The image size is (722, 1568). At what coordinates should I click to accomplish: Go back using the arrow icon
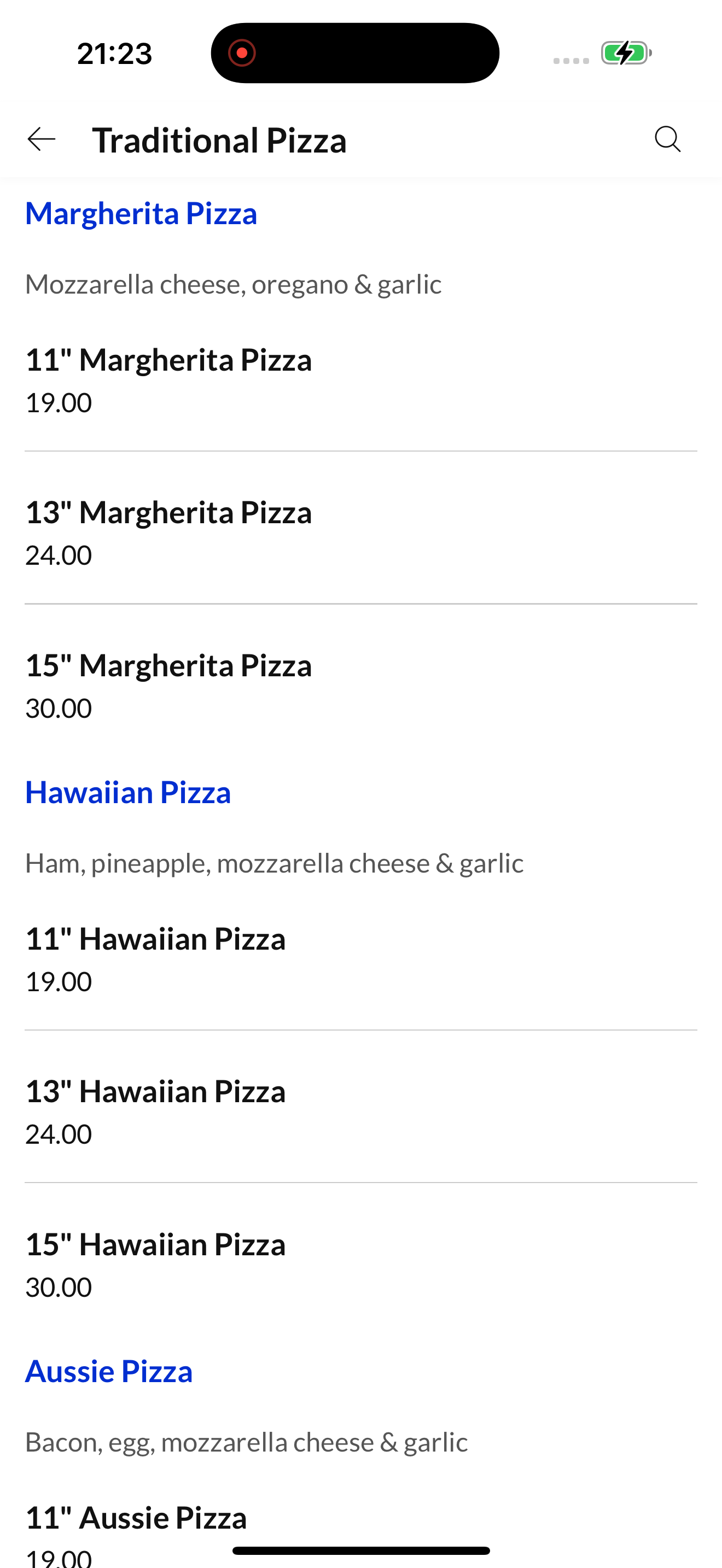(42, 139)
